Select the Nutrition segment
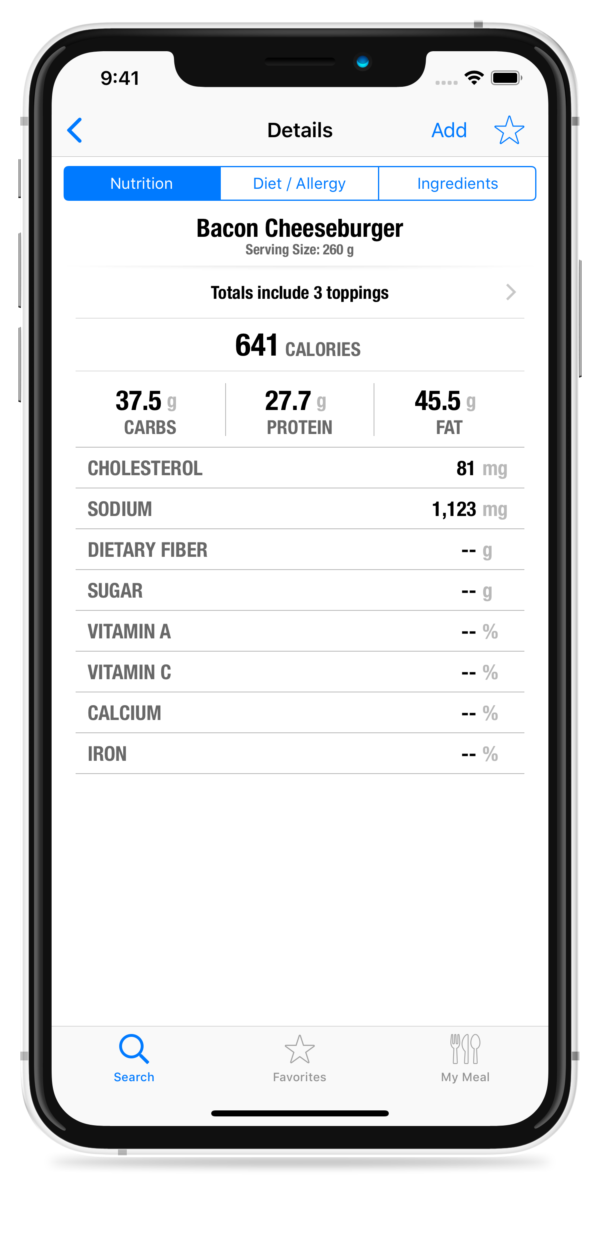Viewport: 600px width, 1240px height. 142,184
